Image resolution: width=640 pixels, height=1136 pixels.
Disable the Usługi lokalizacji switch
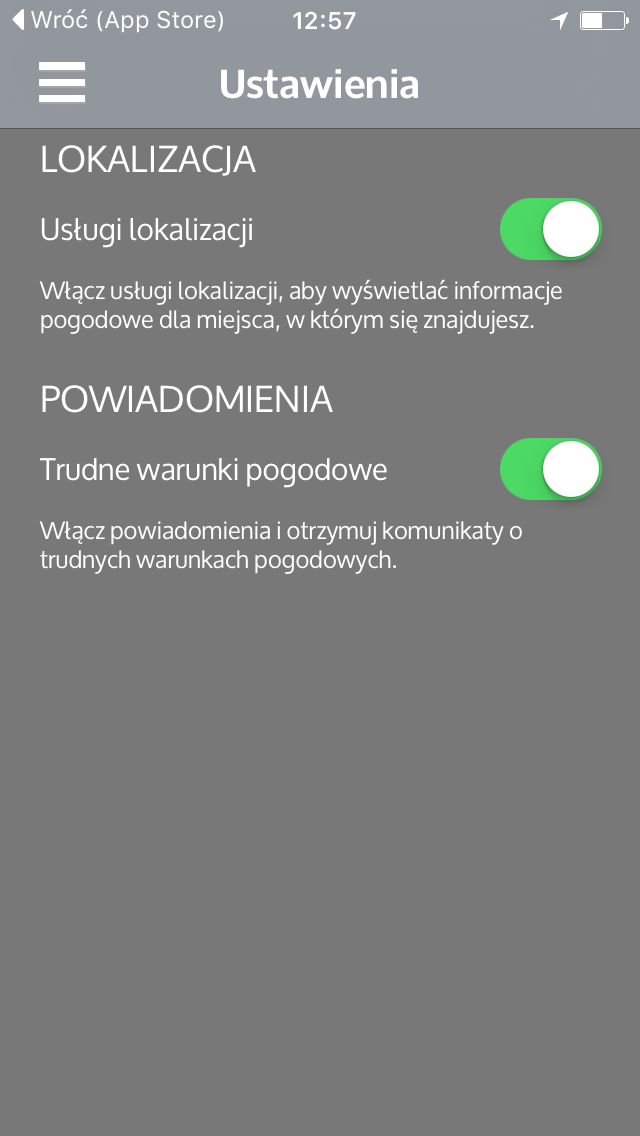[x=551, y=229]
